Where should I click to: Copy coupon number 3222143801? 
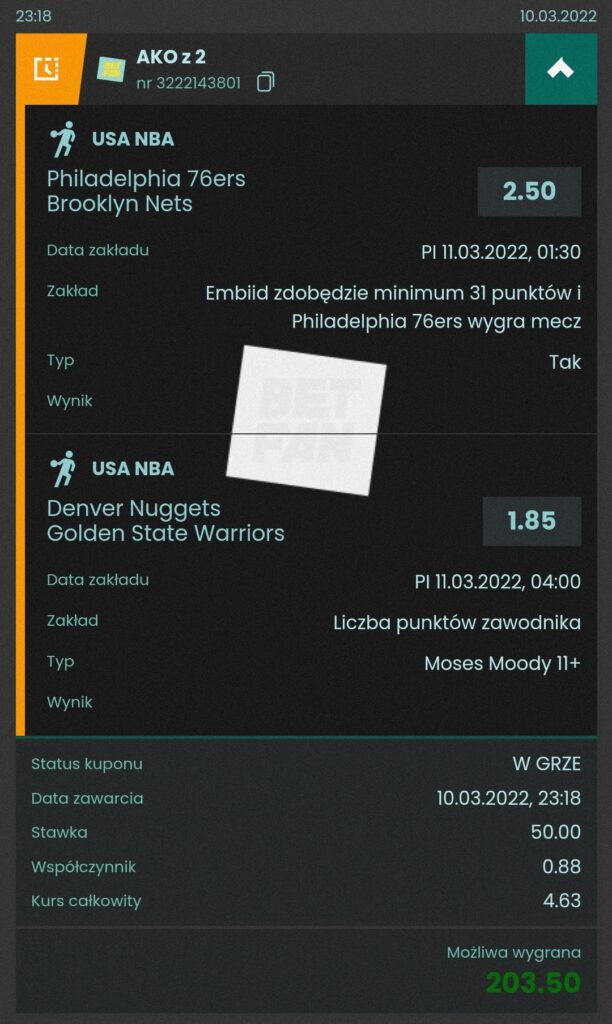pyautogui.click(x=265, y=82)
